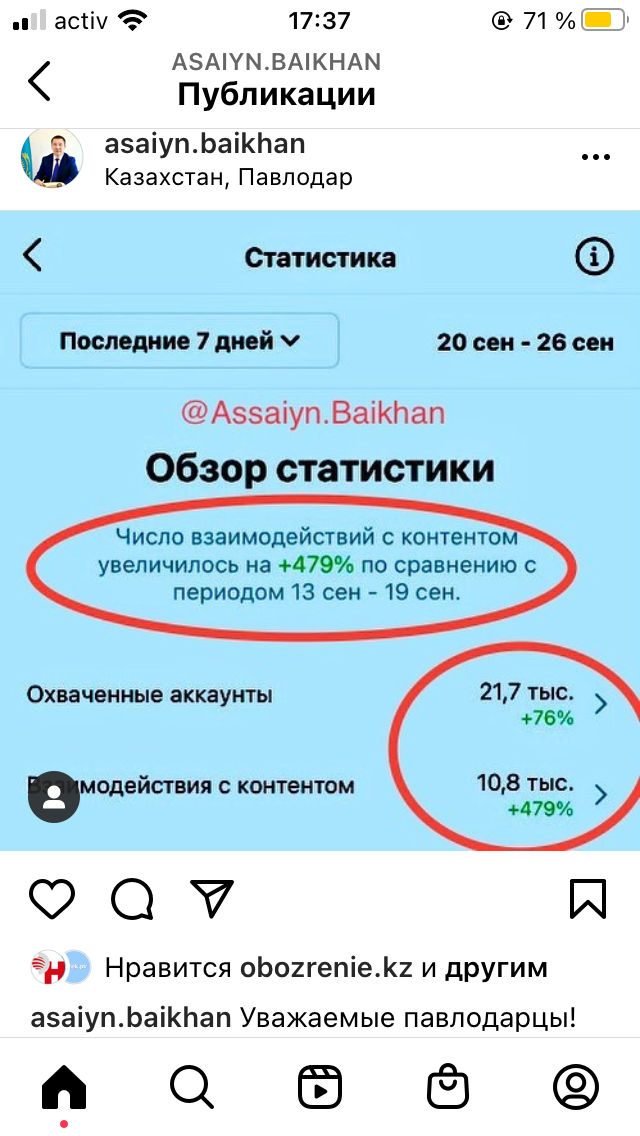
Task: Switch to the Search tab
Action: pos(192,1086)
